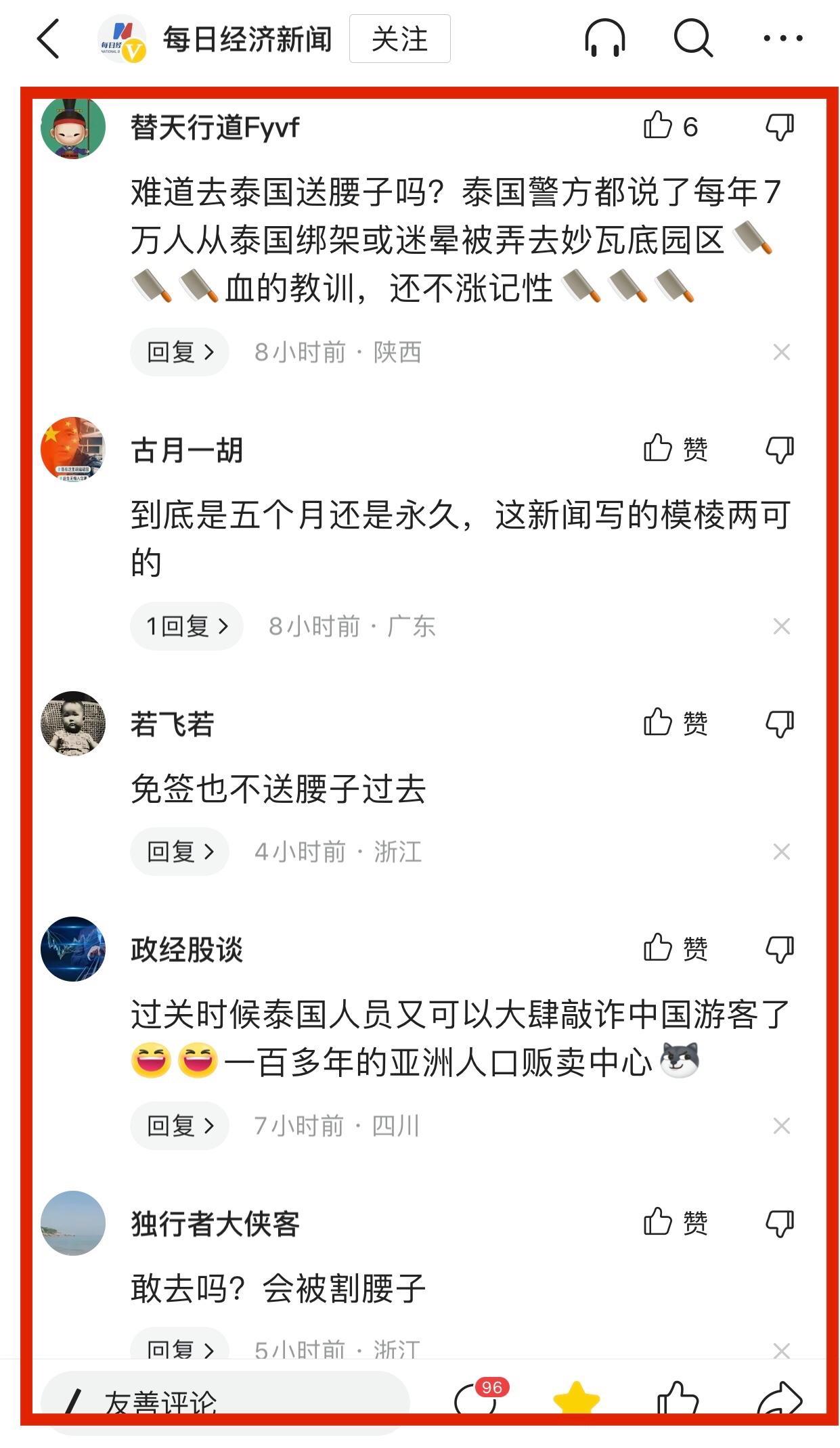Write a comment in 友善评论 field
The width and height of the screenshot is (840, 1448).
click(223, 1400)
